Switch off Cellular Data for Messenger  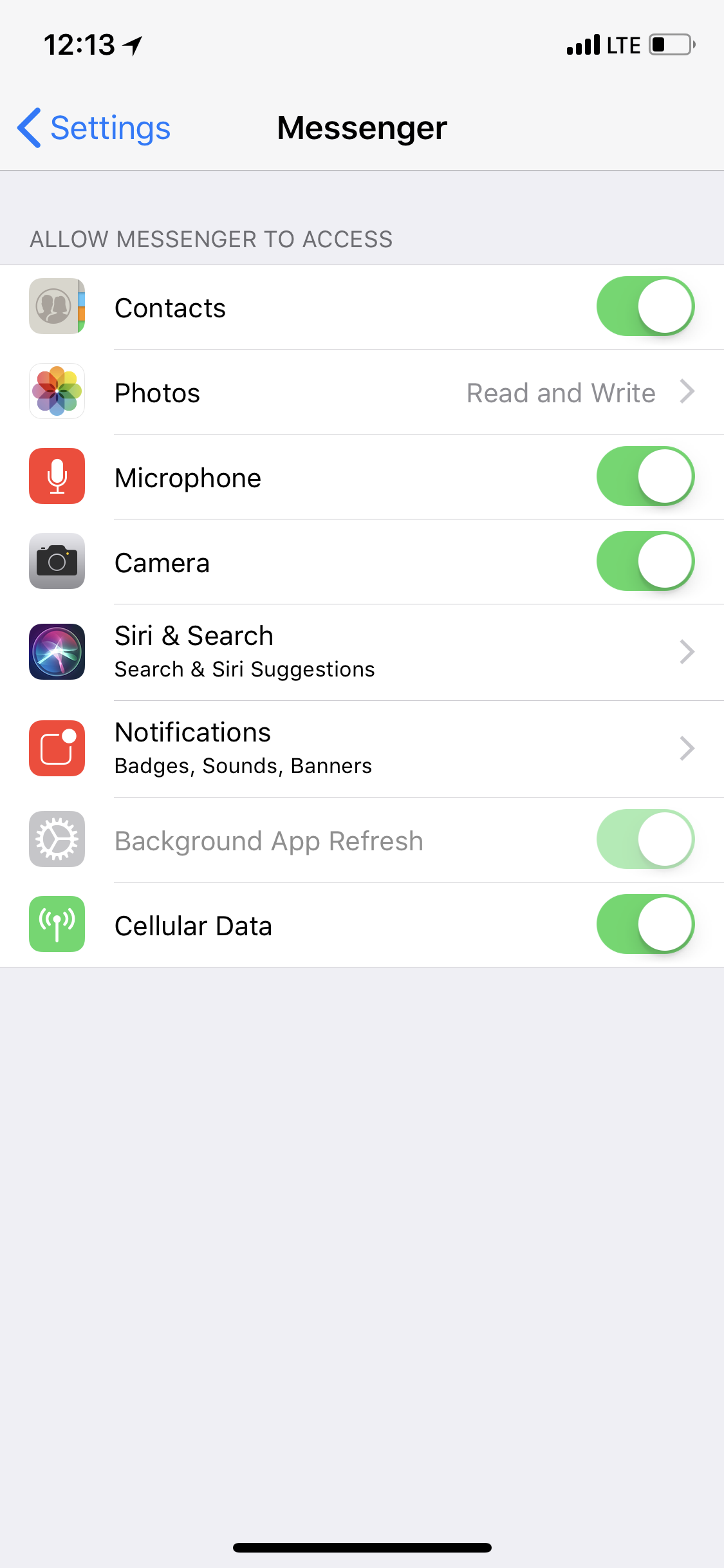click(x=645, y=924)
